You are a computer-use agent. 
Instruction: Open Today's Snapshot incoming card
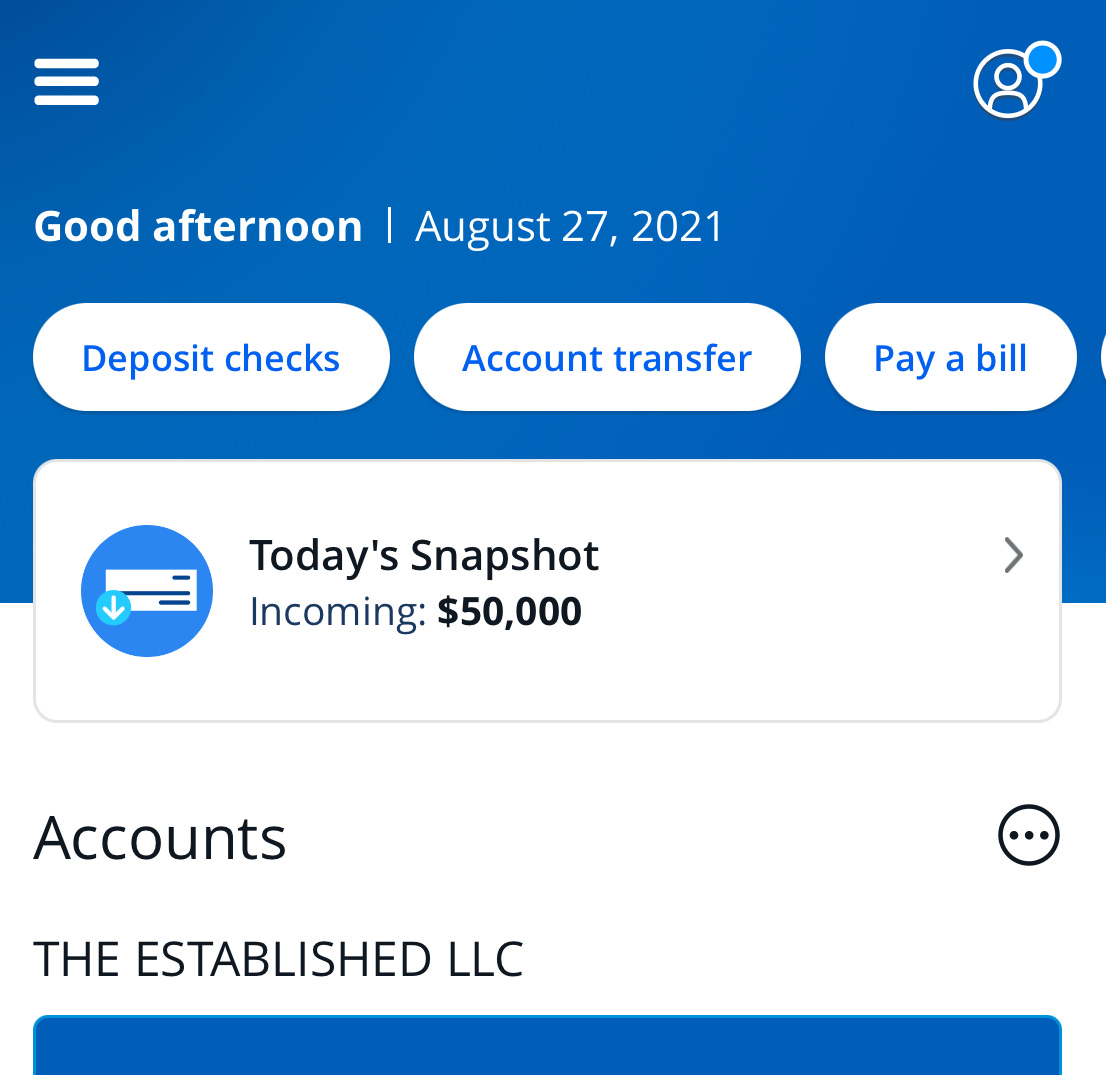point(547,590)
